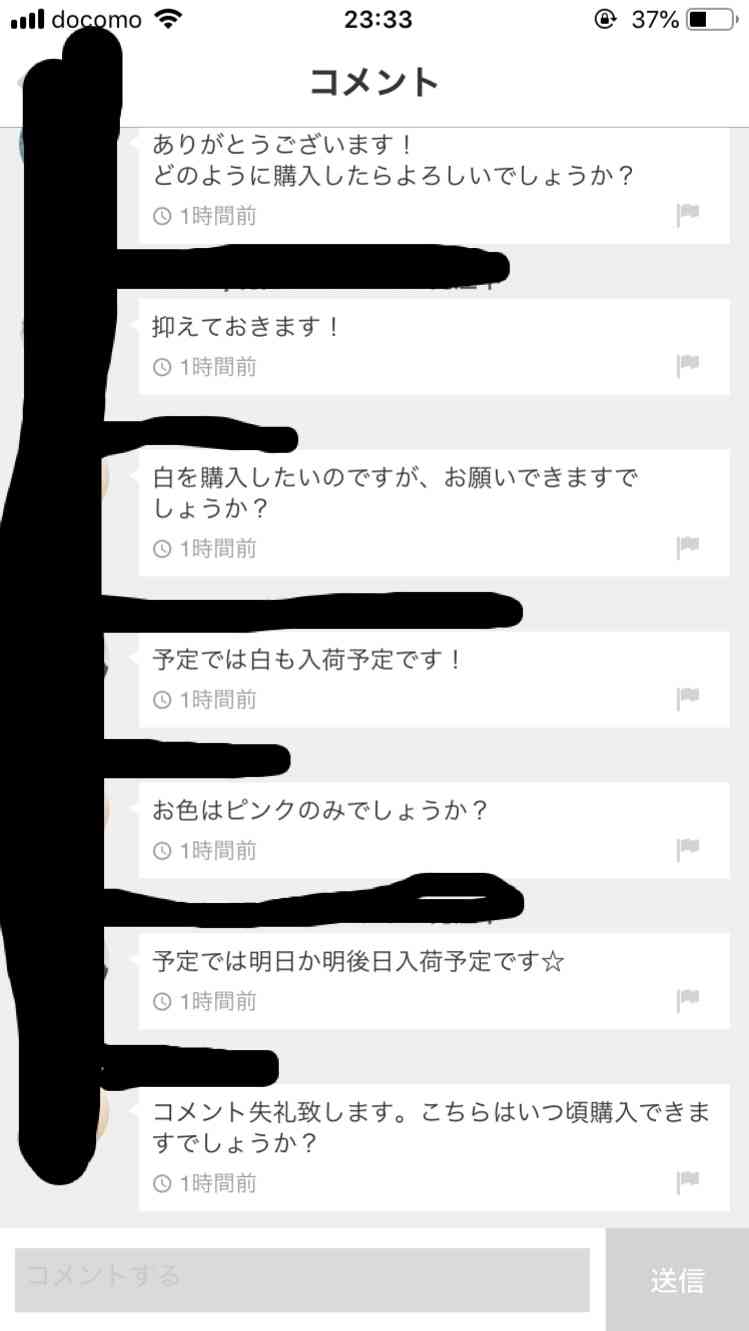Viewport: 749px width, 1331px height.
Task: Flag the comment お色はピンクのみでしょうか？
Action: point(687,849)
